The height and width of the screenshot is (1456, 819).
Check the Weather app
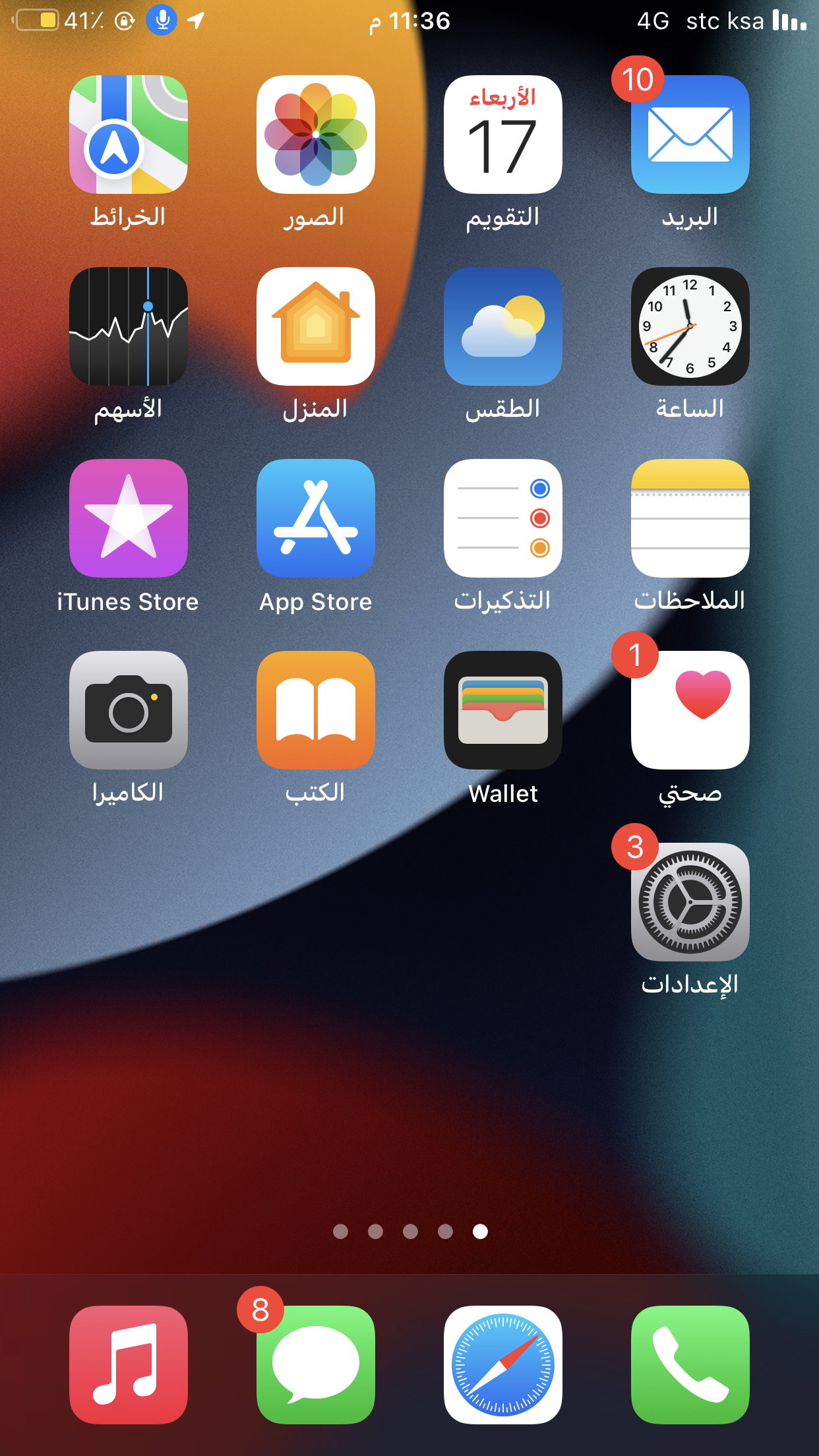tap(503, 326)
